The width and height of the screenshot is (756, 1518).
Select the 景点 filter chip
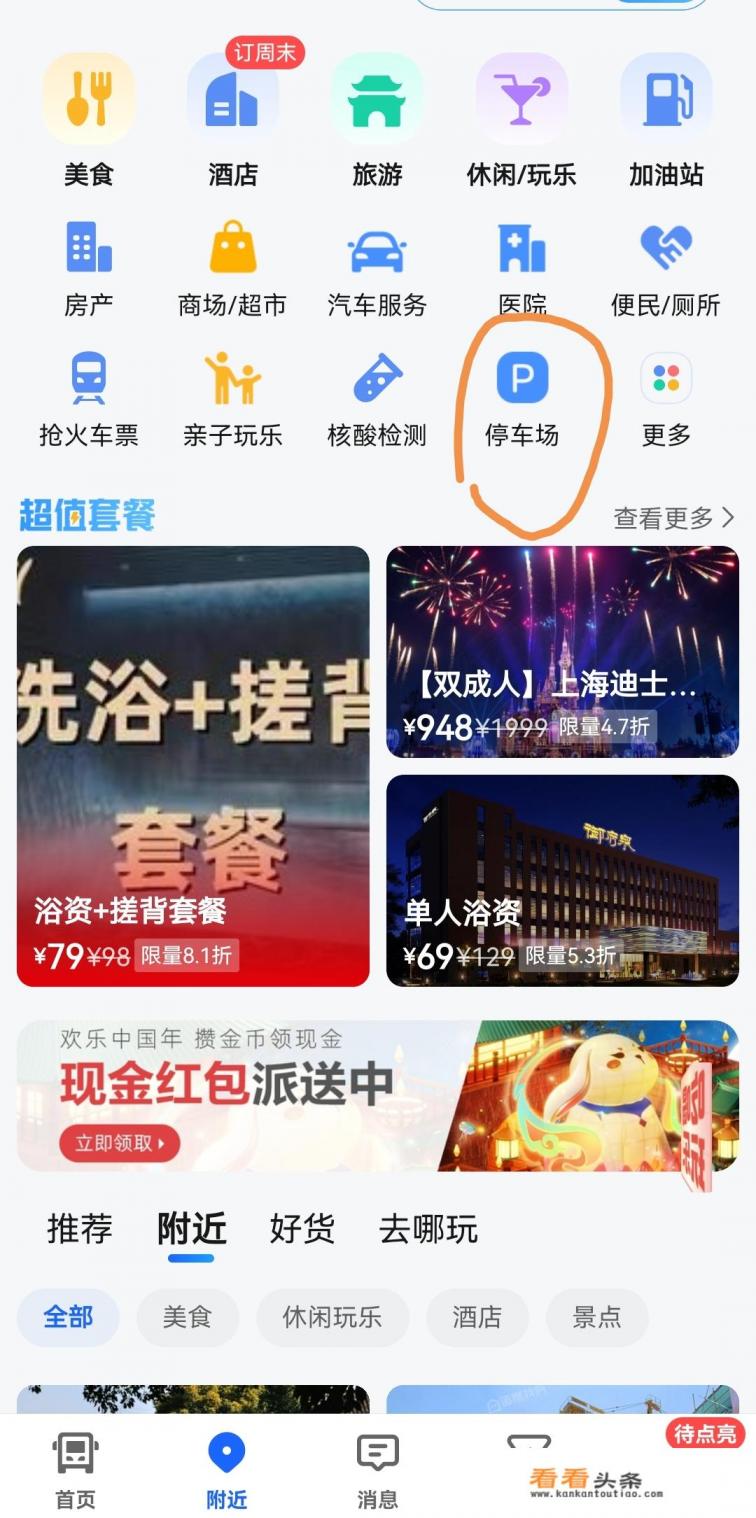pos(597,1318)
